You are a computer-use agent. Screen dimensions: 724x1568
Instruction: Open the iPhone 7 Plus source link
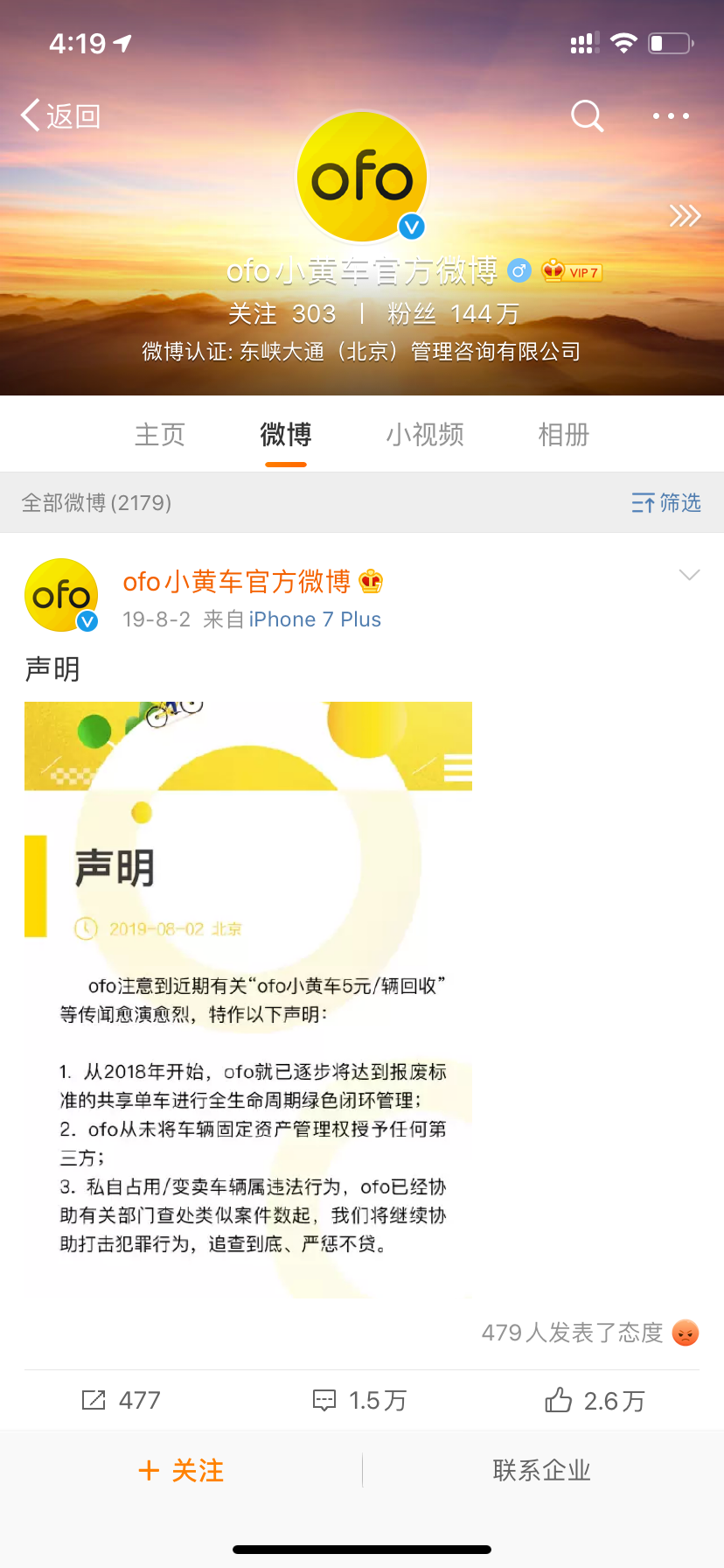[x=315, y=619]
